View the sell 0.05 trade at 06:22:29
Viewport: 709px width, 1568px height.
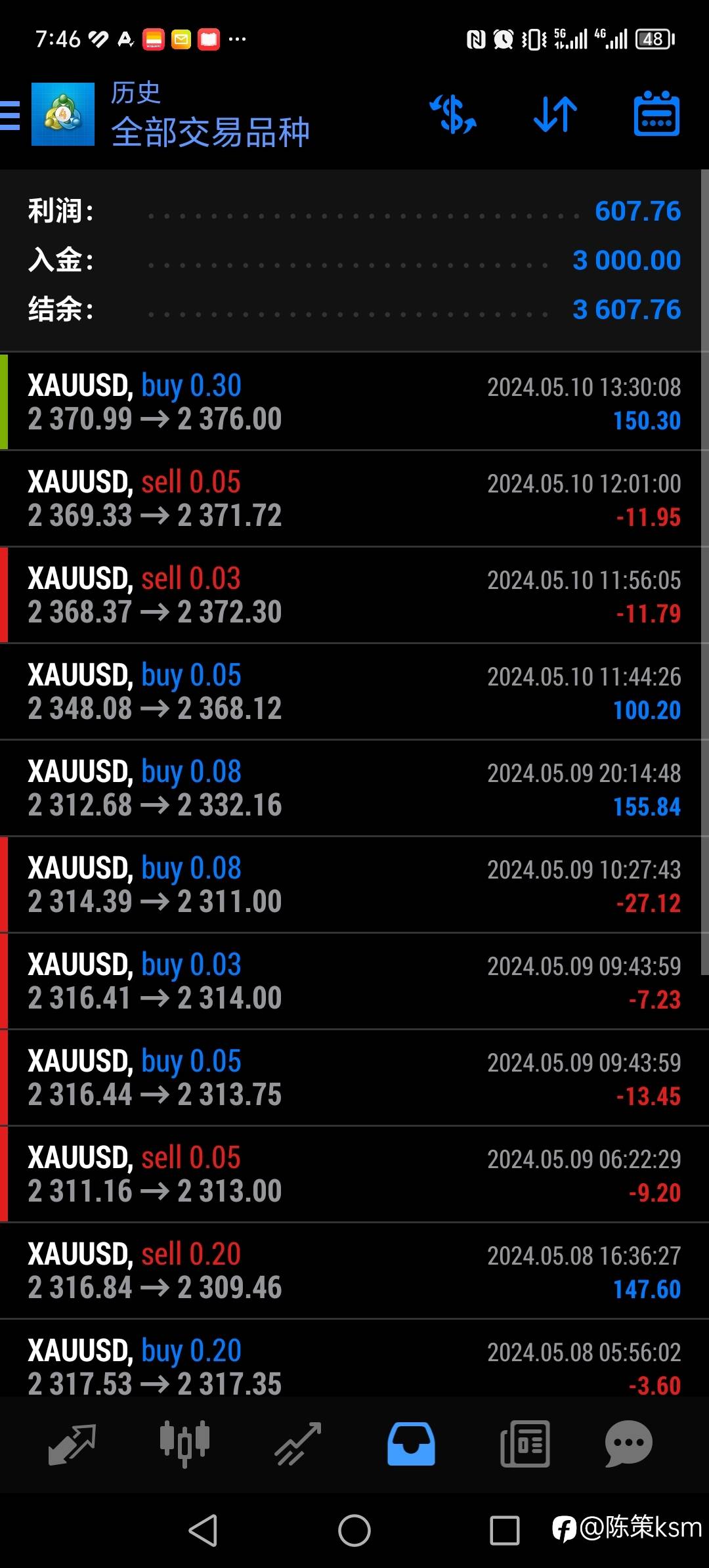(x=354, y=1174)
